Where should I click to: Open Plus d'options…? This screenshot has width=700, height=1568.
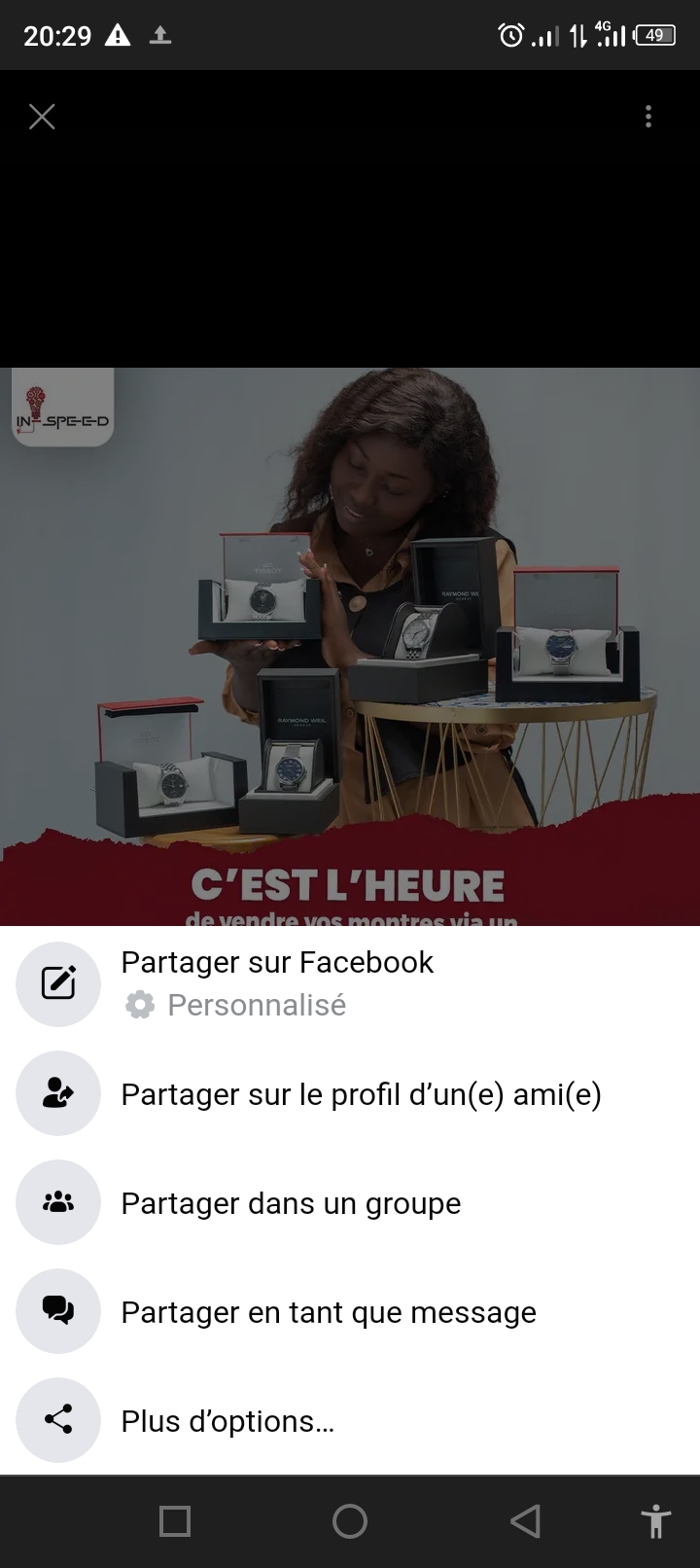pyautogui.click(x=227, y=1421)
